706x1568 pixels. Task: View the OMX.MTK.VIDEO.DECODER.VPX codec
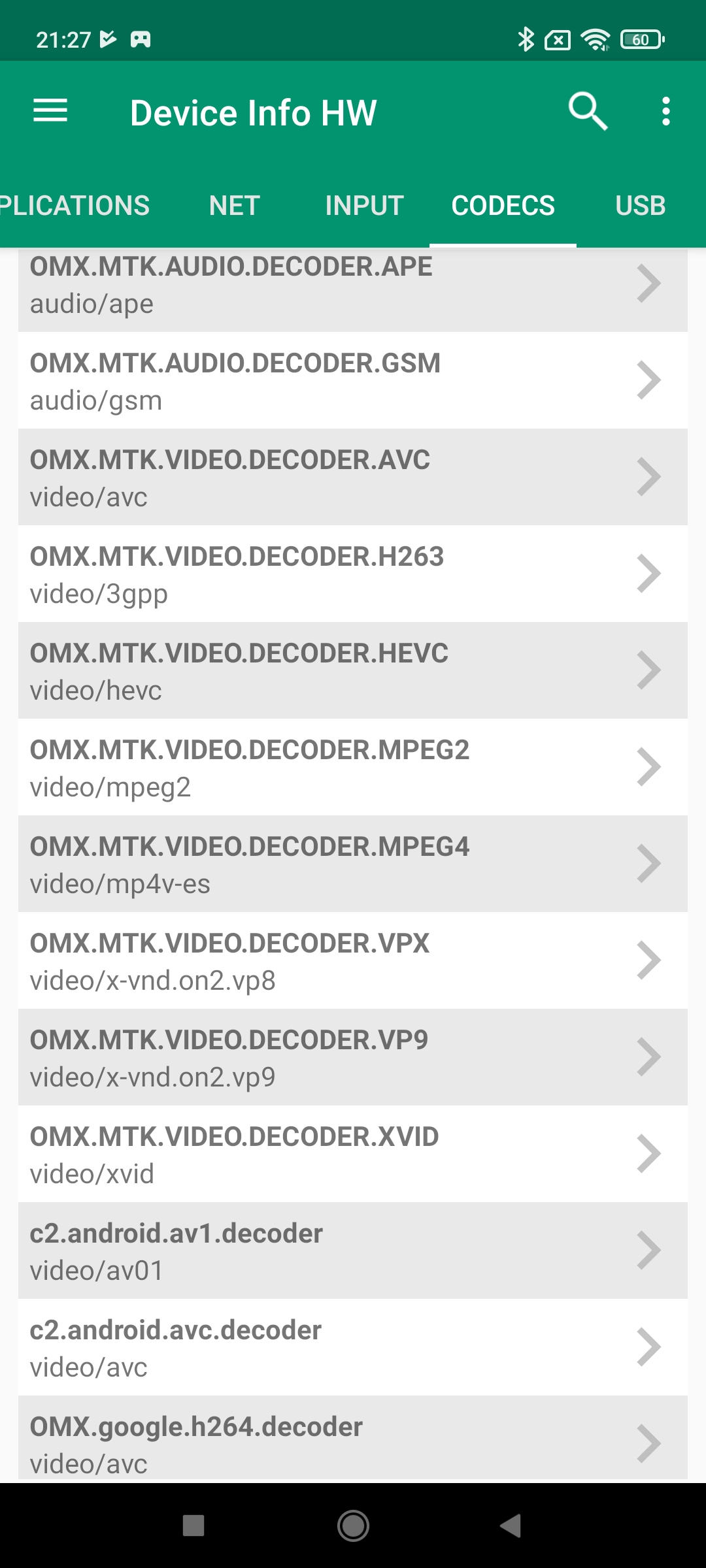click(x=353, y=961)
